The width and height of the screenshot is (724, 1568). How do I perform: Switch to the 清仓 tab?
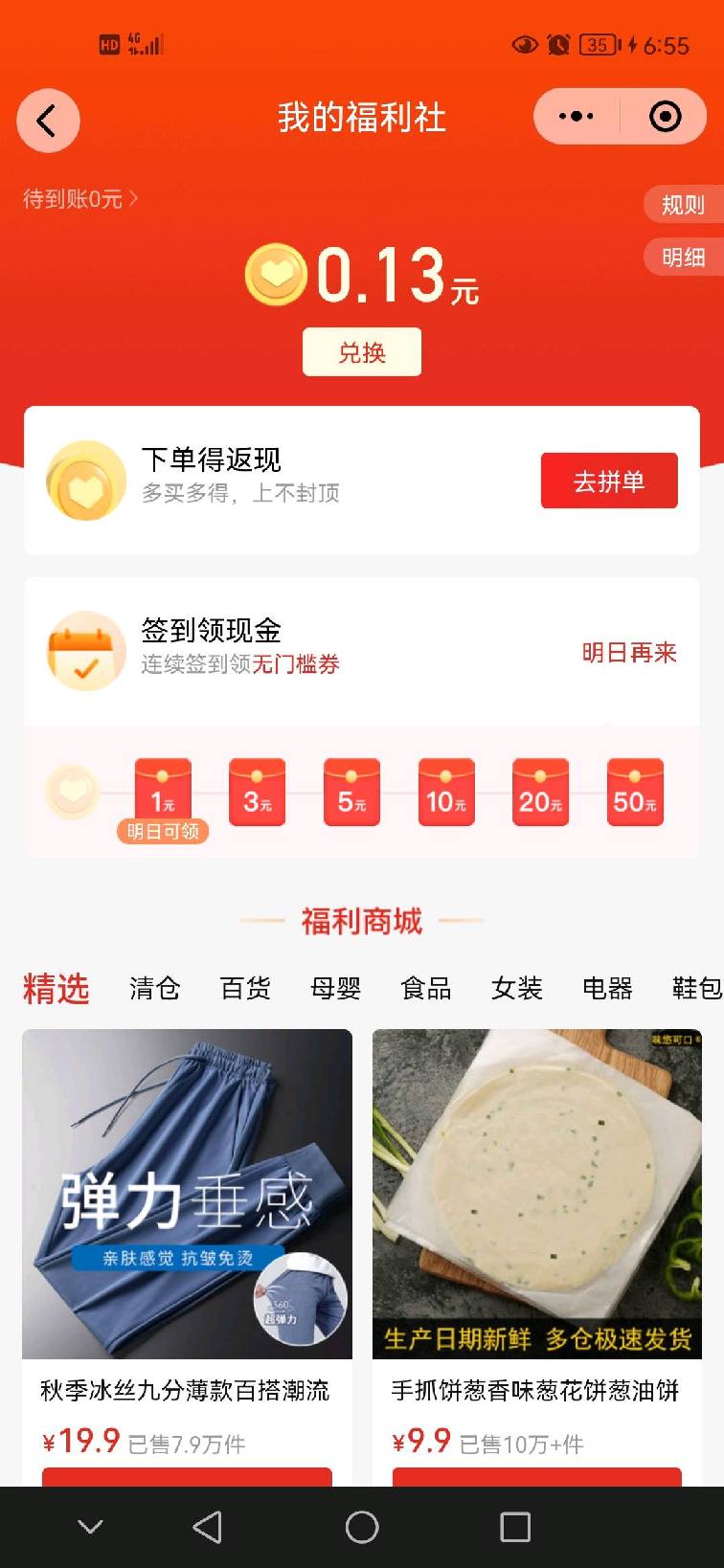tap(155, 988)
